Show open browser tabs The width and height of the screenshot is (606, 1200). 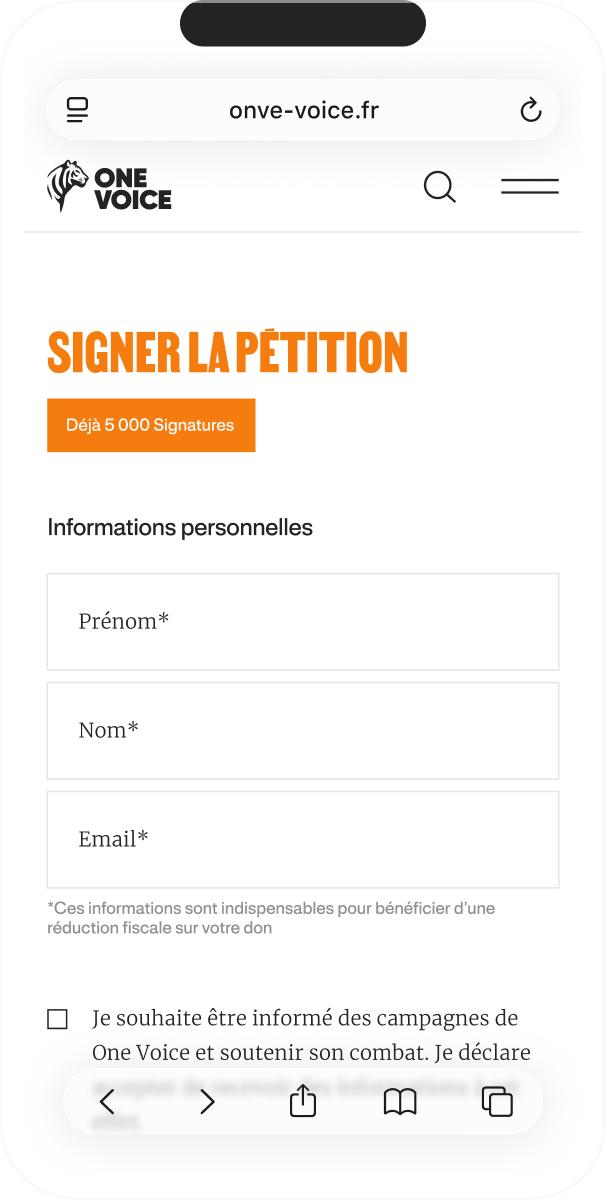[x=497, y=1102]
